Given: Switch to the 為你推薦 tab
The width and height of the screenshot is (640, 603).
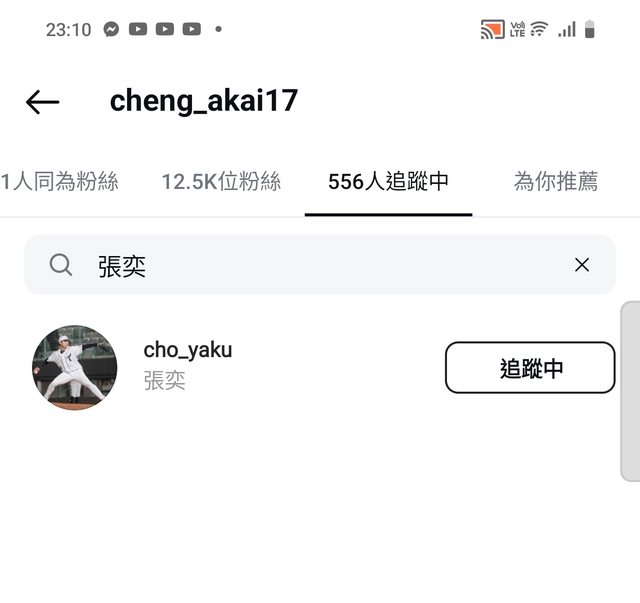Looking at the screenshot, I should [x=555, y=181].
